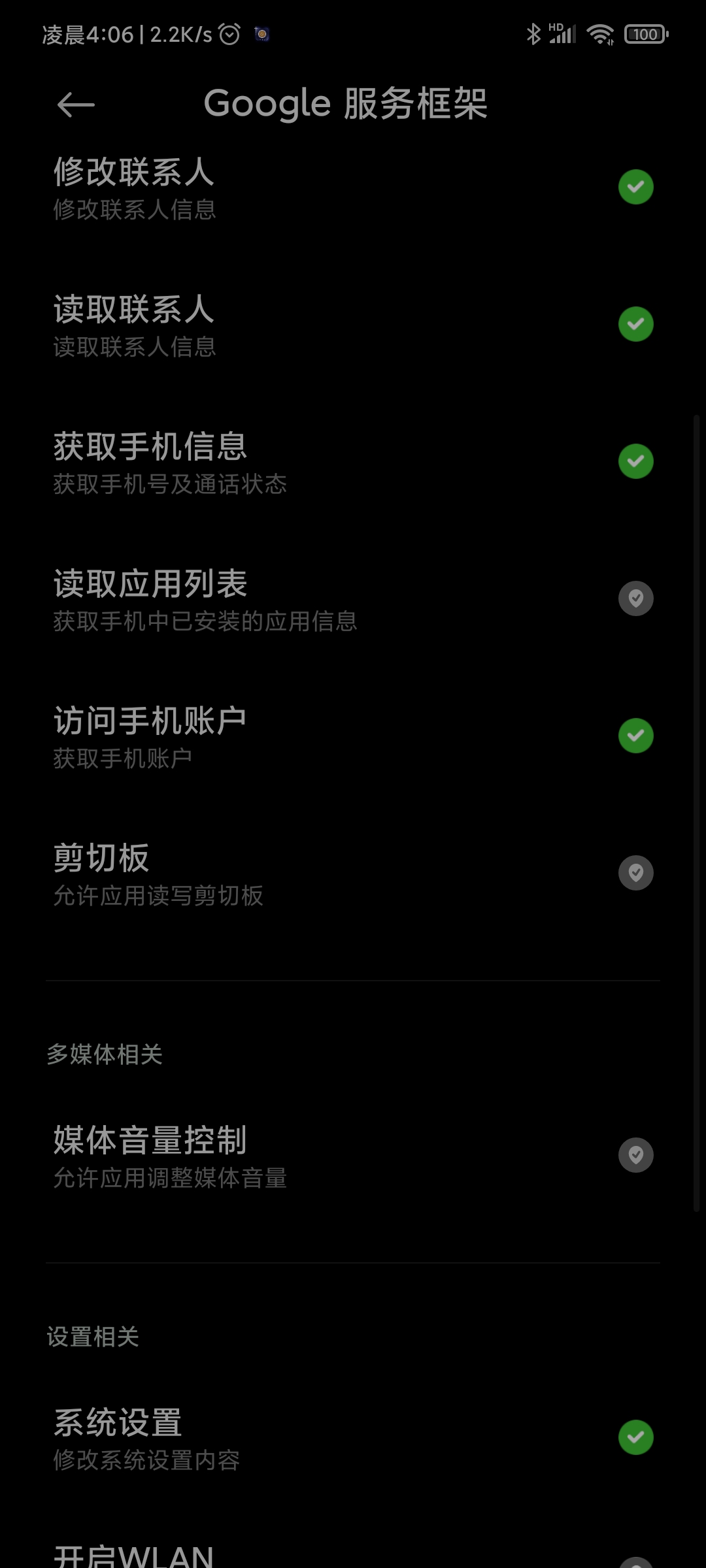
Task: Select the 获取手机信息 permission row
Action: [353, 462]
